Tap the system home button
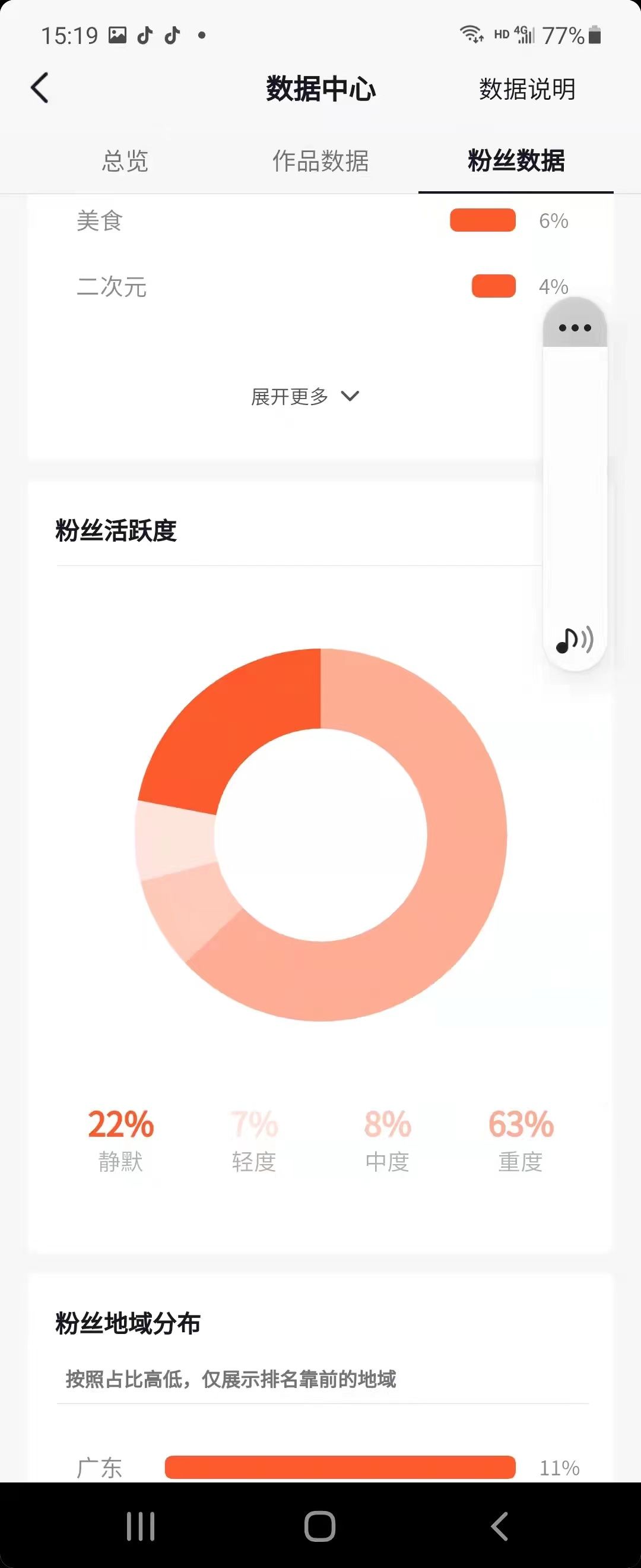 coord(320,1526)
